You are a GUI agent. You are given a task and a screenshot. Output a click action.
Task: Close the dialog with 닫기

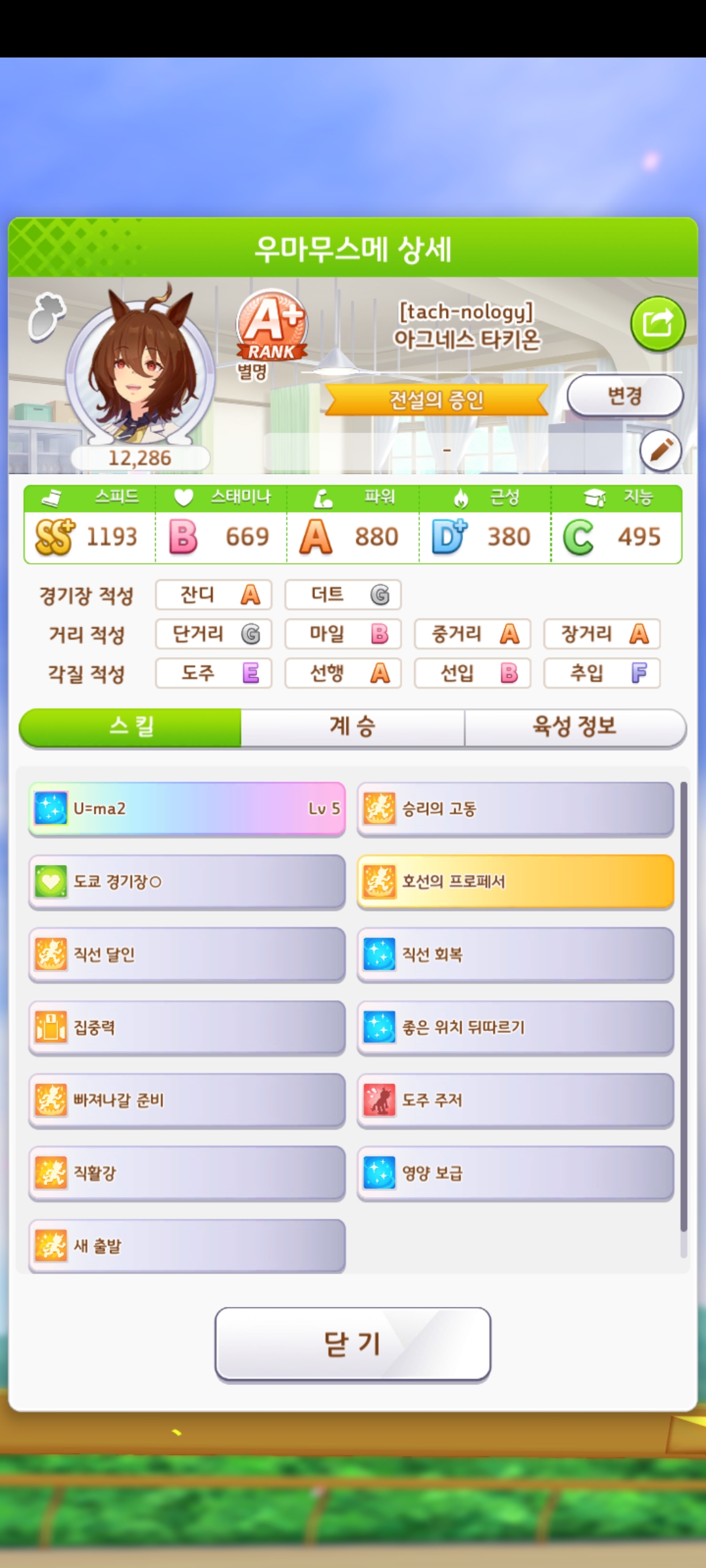tap(352, 1344)
